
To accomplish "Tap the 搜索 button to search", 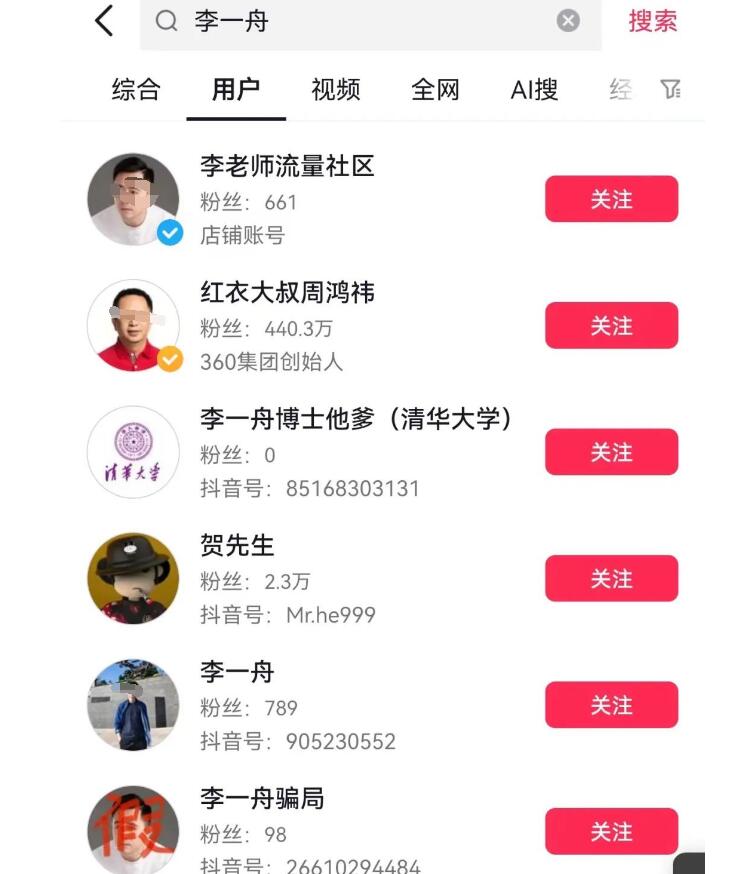I will (x=654, y=20).
